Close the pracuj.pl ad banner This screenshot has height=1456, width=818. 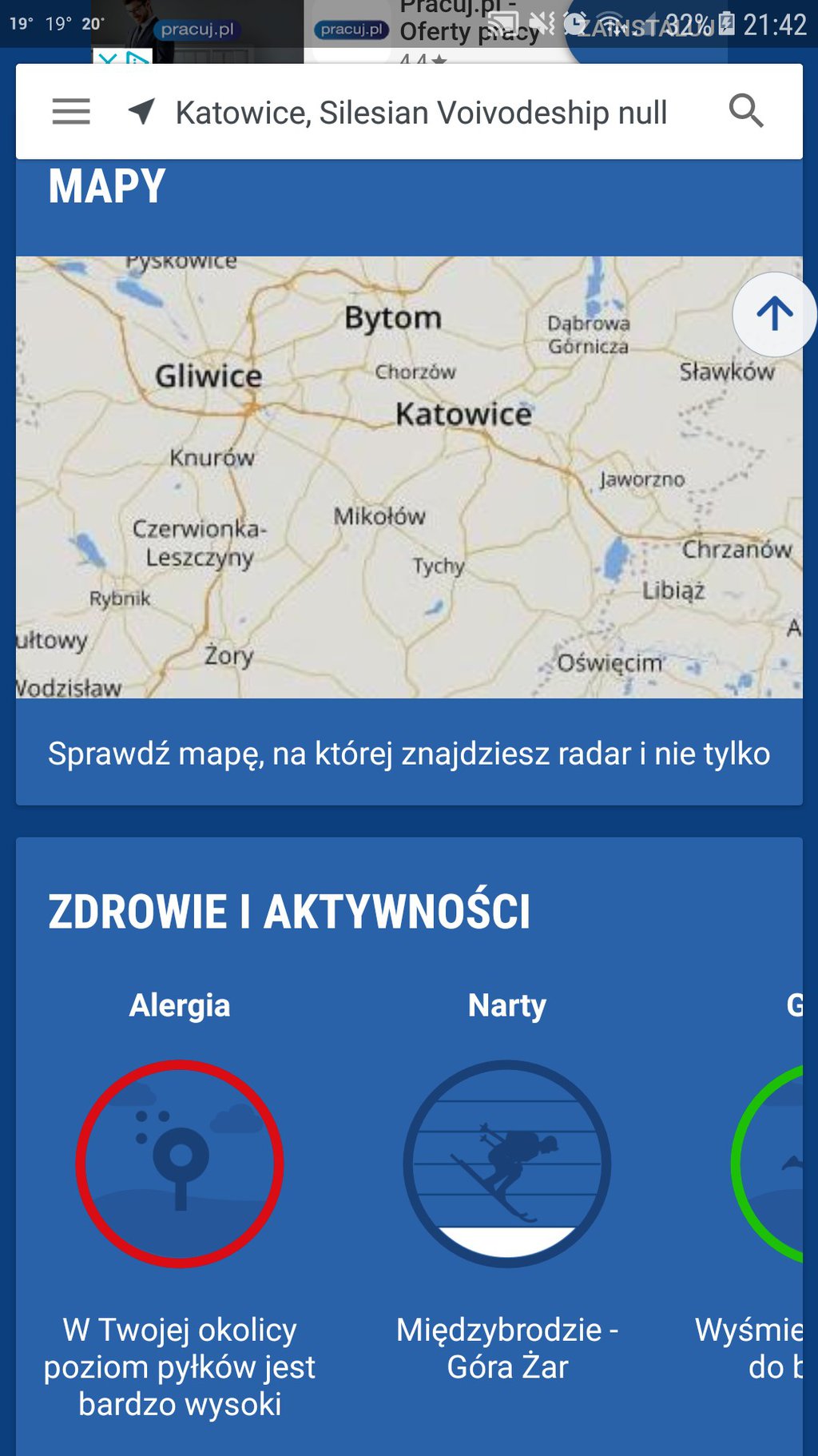[x=106, y=58]
